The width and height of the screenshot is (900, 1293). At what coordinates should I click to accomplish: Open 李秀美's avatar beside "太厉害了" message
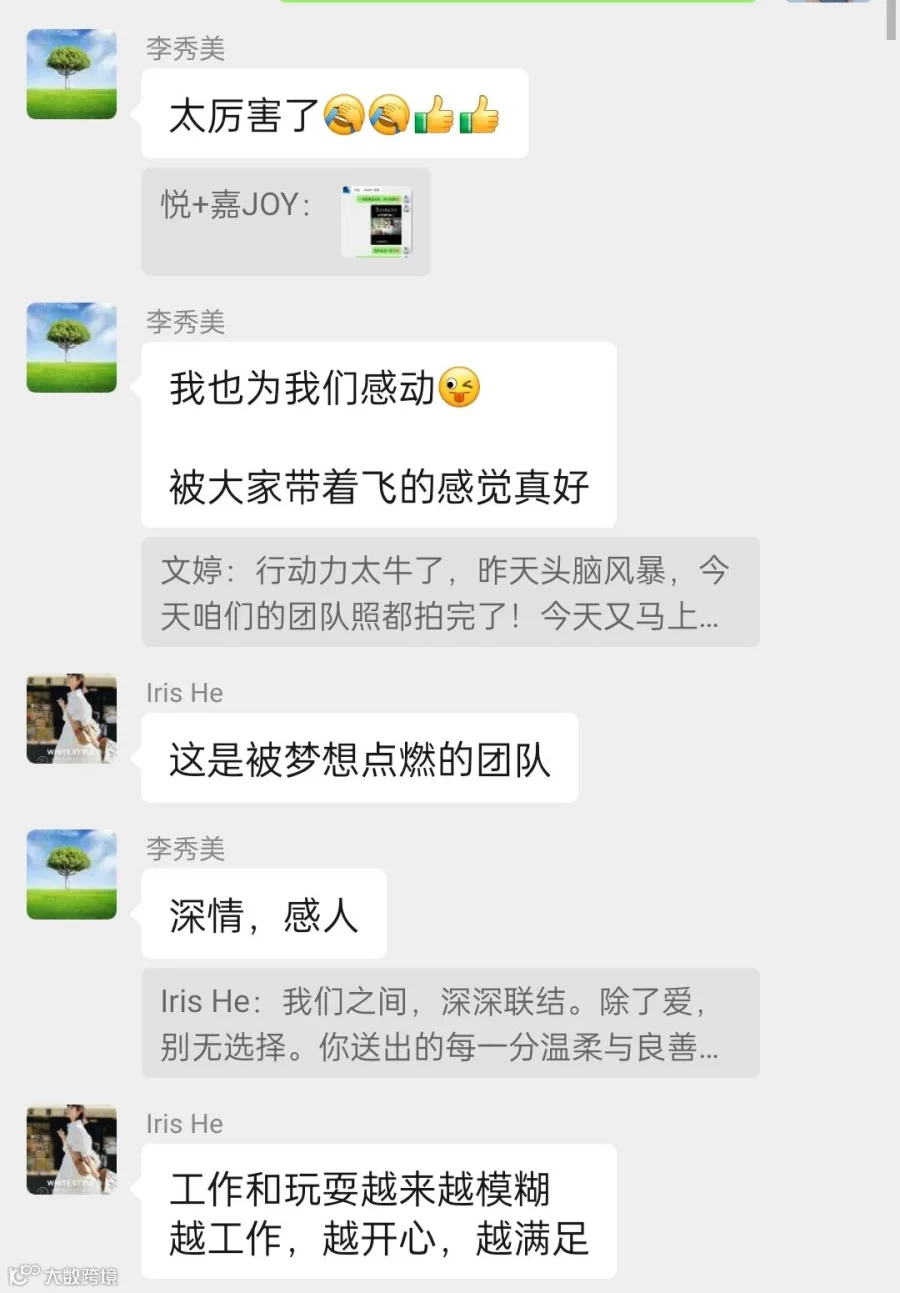71,74
